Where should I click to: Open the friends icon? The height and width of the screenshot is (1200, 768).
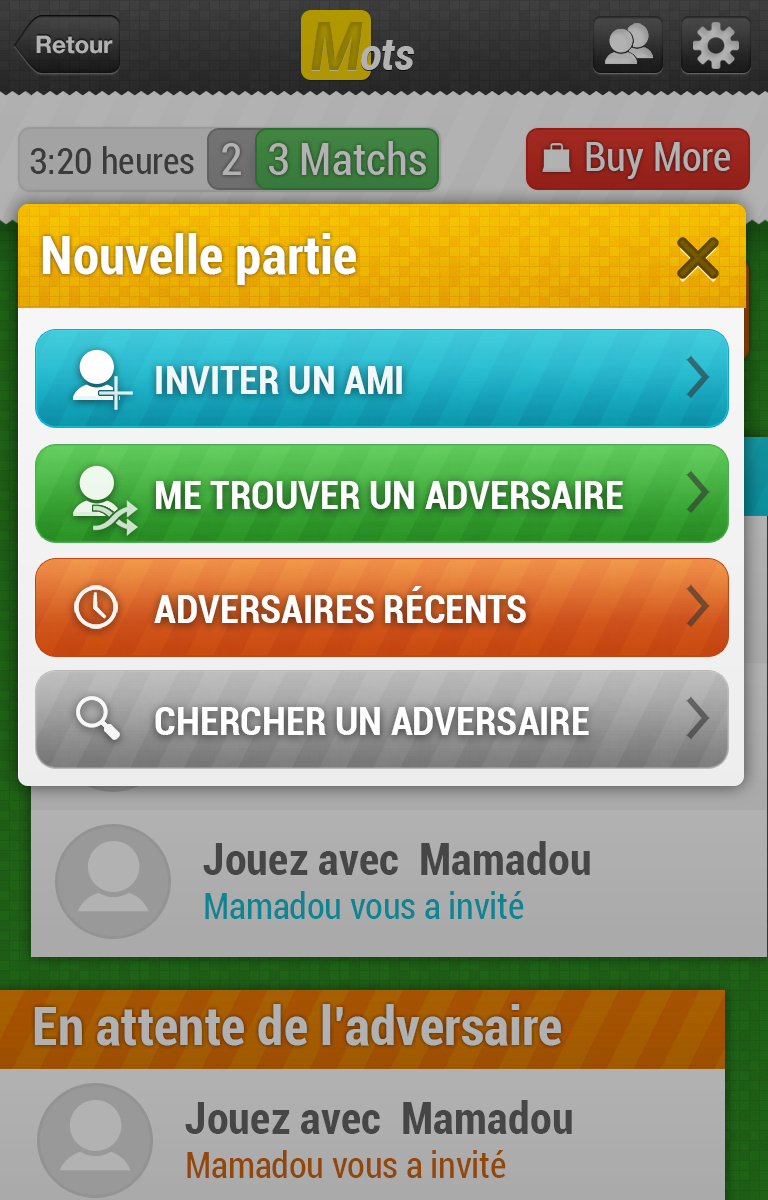pos(628,45)
